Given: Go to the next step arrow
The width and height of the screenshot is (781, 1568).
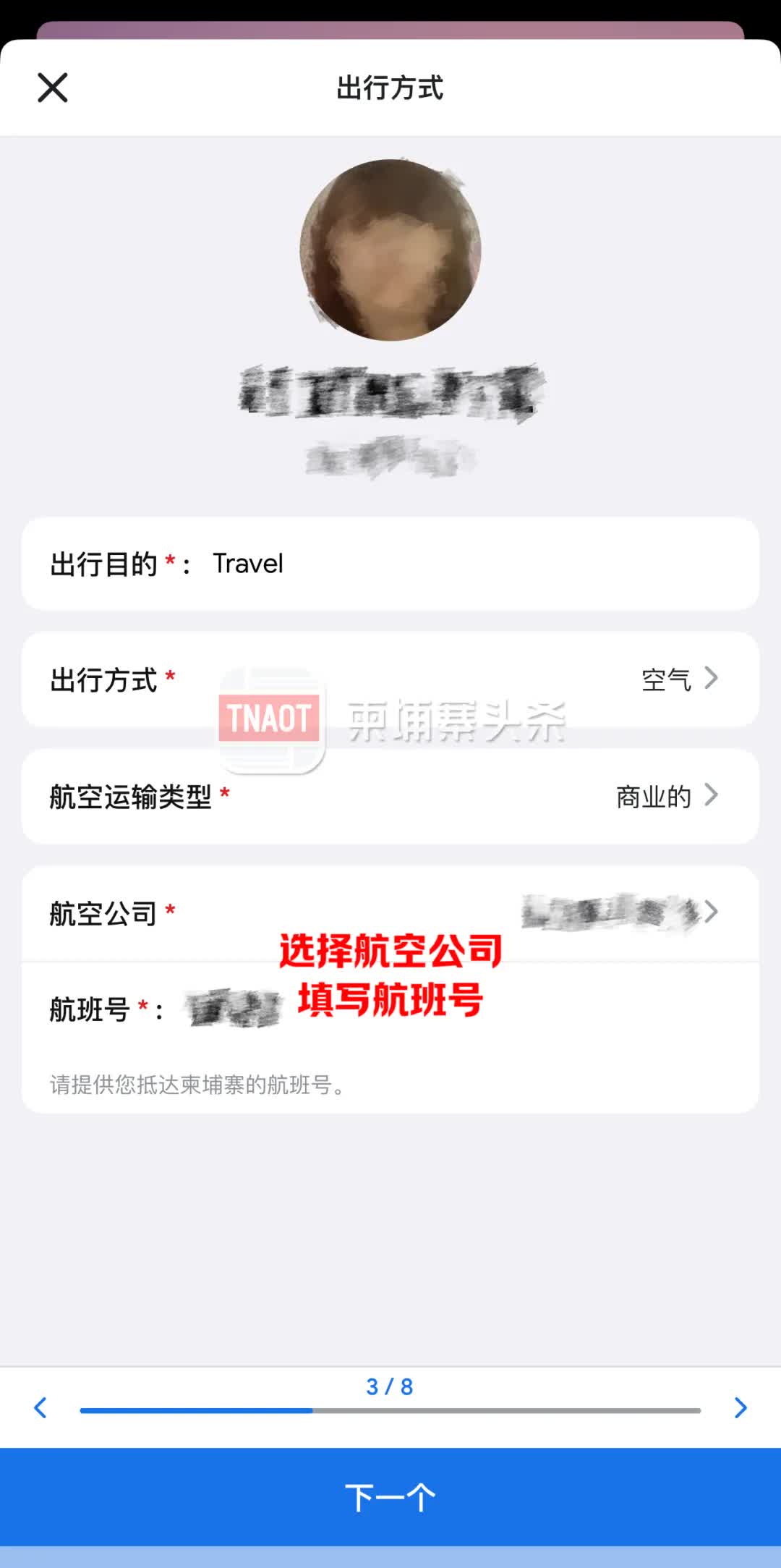Looking at the screenshot, I should click(740, 1407).
